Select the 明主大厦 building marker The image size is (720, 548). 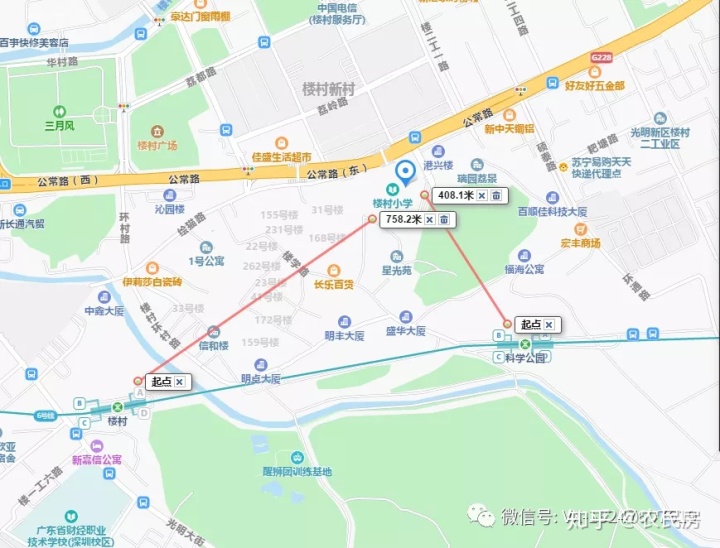[x=345, y=321]
